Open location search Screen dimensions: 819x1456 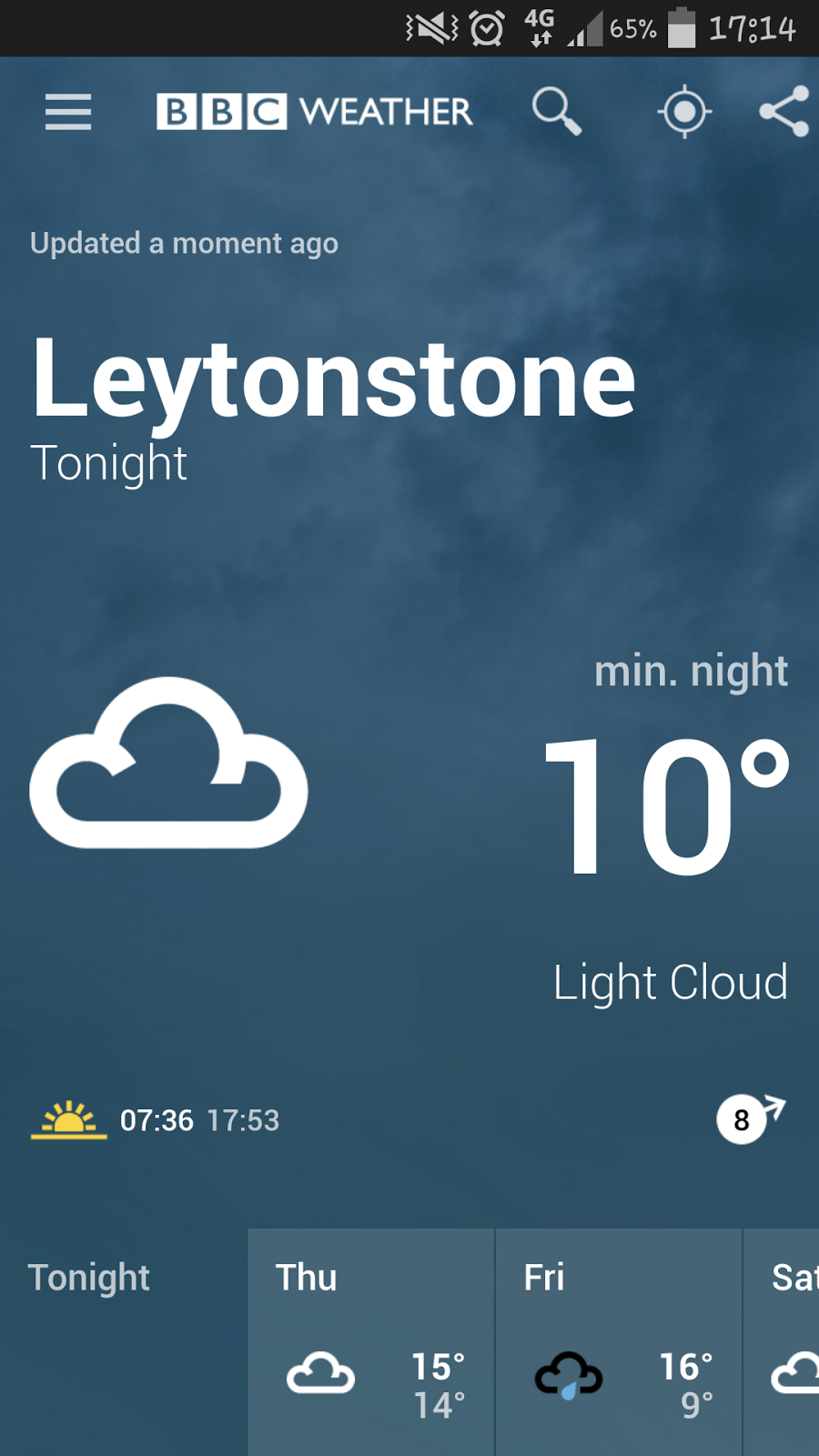(556, 112)
